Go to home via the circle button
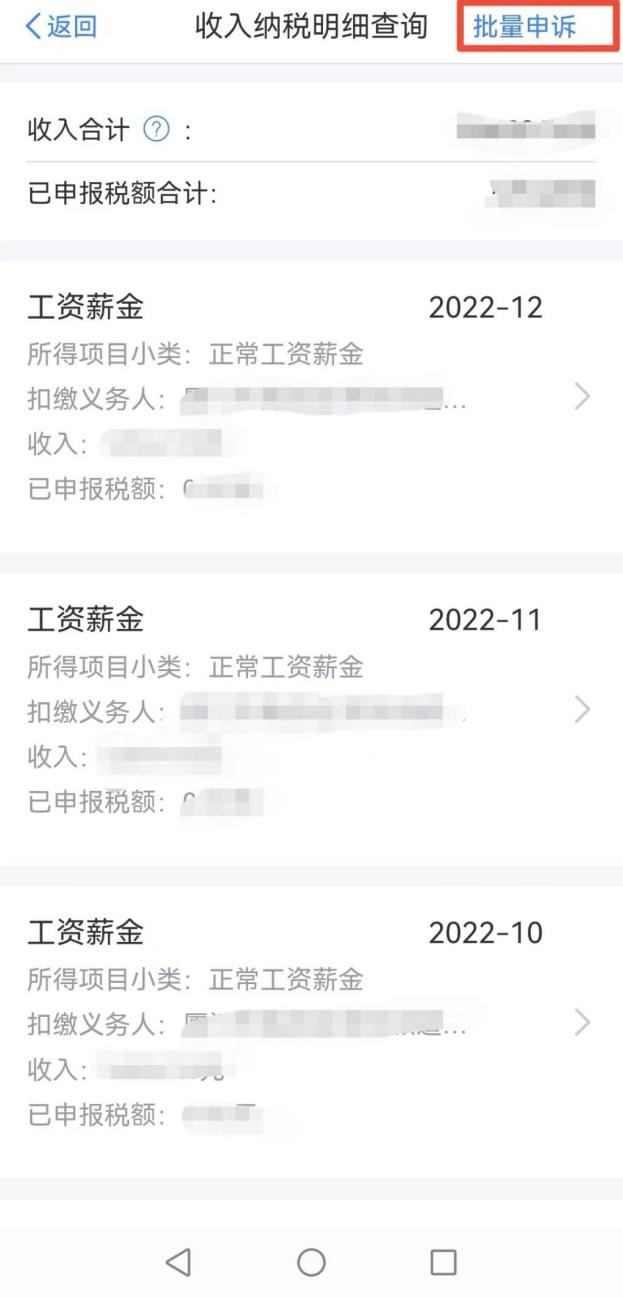The width and height of the screenshot is (623, 1297). click(312, 1262)
